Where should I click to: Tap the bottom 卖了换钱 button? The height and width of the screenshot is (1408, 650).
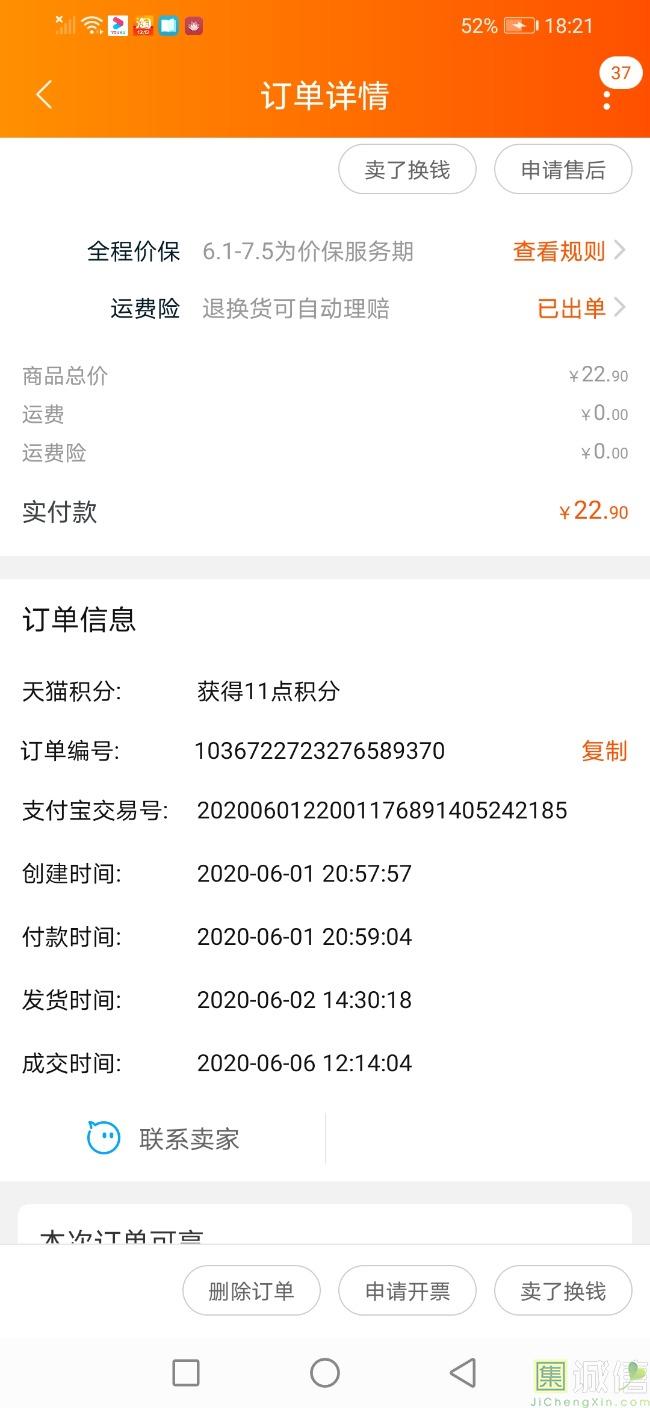(563, 1291)
